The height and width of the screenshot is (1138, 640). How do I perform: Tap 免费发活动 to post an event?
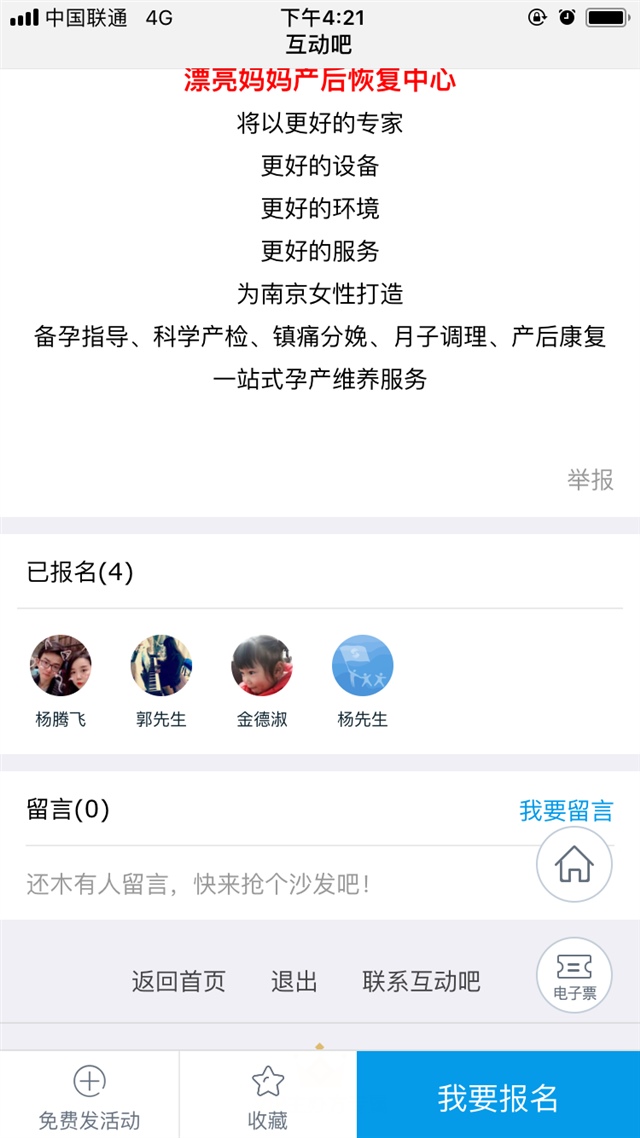pos(89,1095)
